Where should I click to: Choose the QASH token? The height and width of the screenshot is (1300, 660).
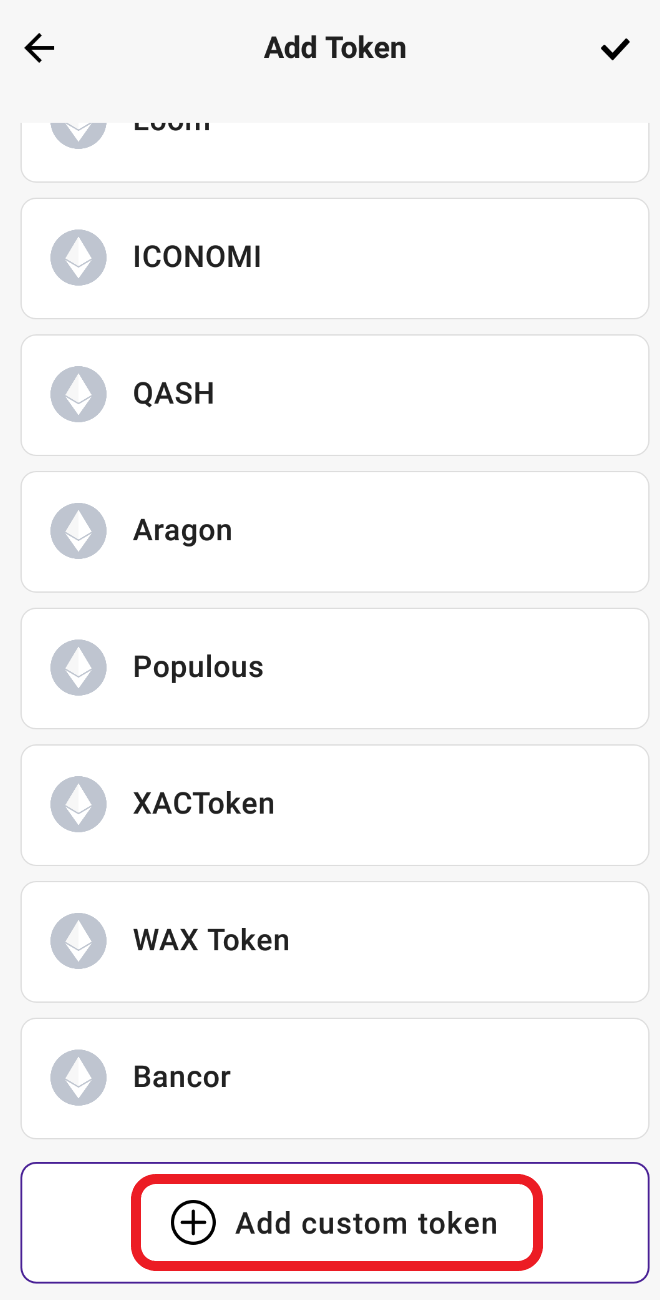tap(335, 395)
